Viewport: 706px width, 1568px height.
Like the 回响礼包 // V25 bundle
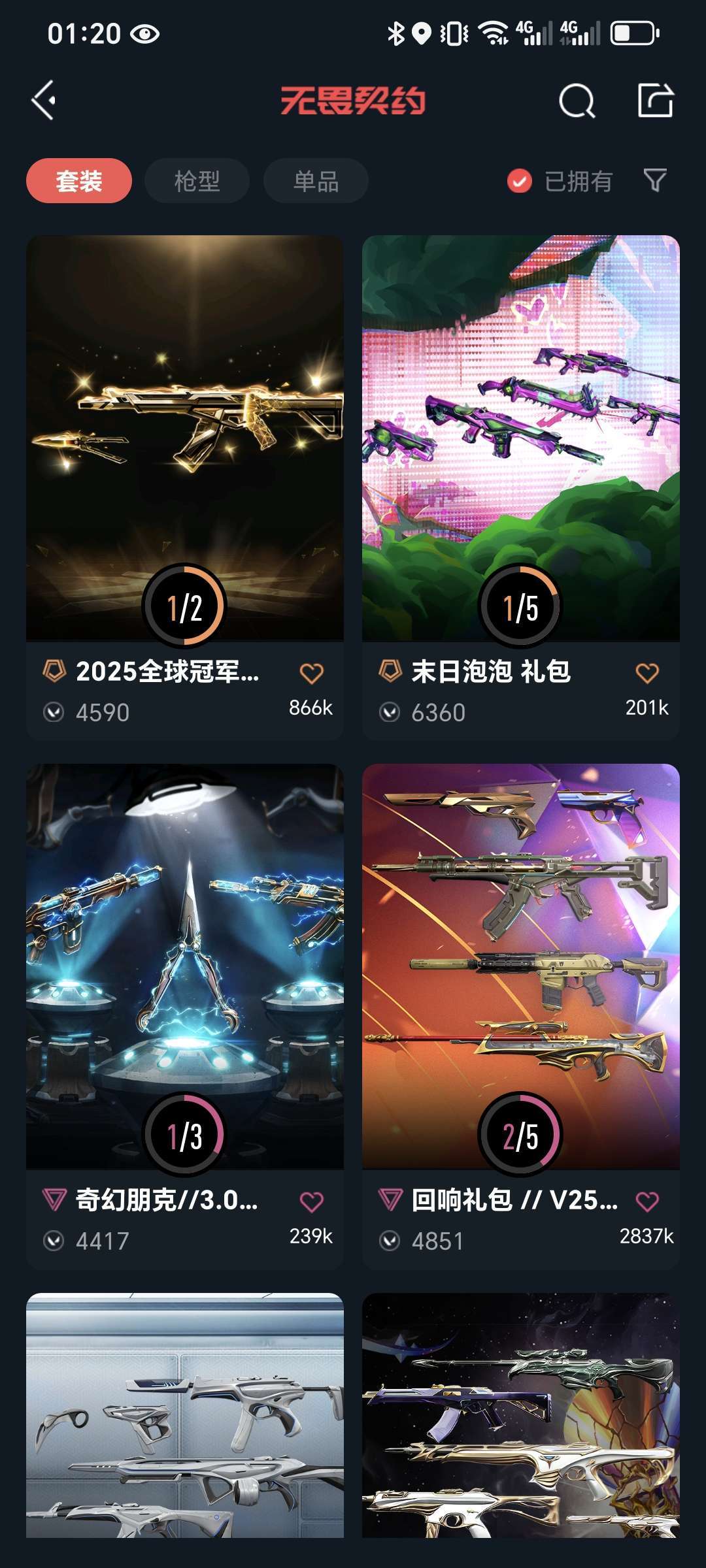(x=647, y=1201)
